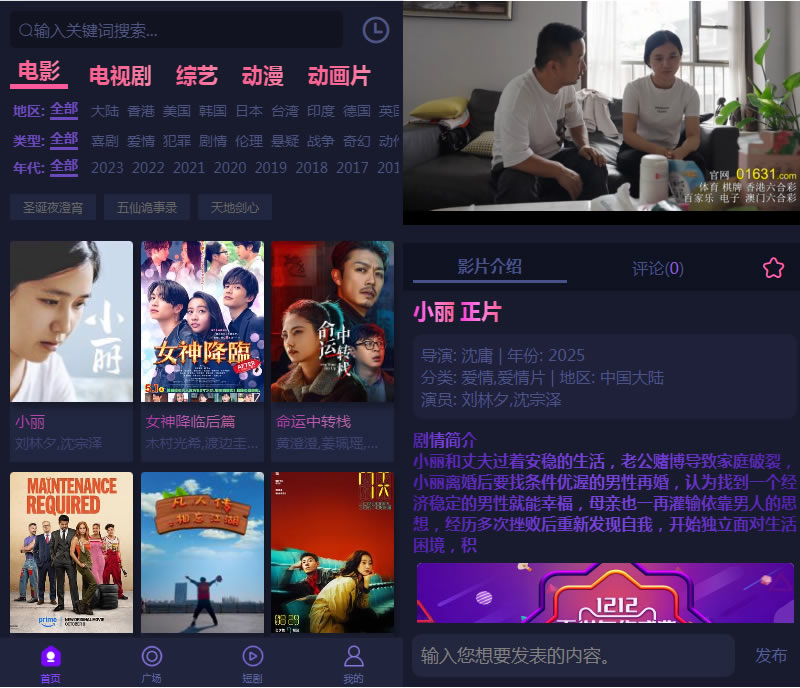Filter type by 喜剧
Screen dimensions: 800x688
(105, 141)
